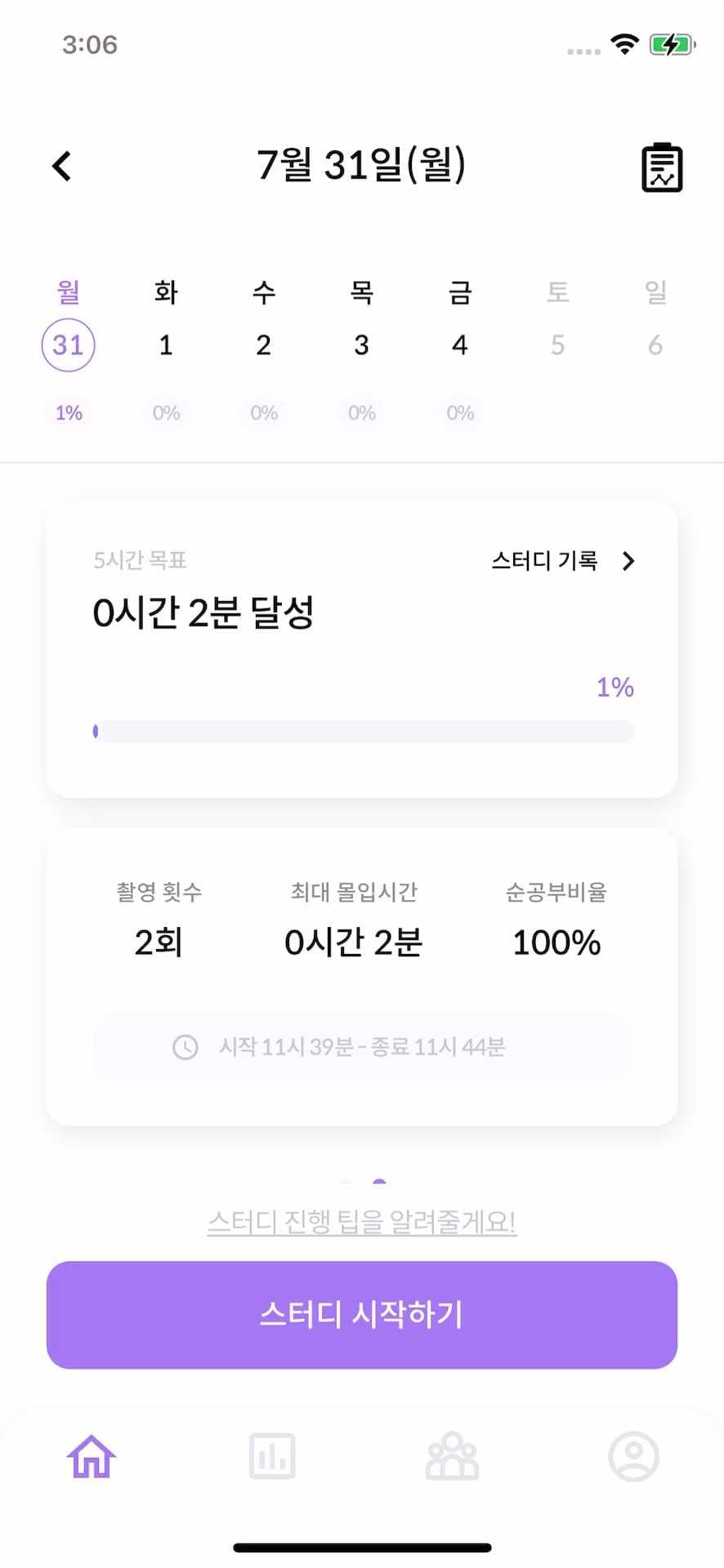Image resolution: width=724 pixels, height=1568 pixels.
Task: Select Friday 4 on the calendar
Action: (x=459, y=345)
